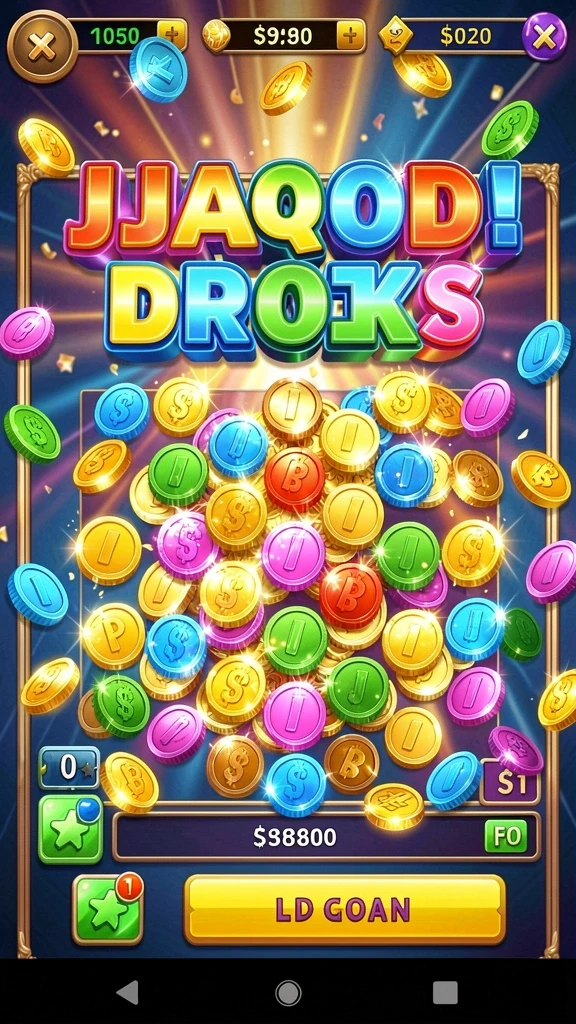The height and width of the screenshot is (1024, 576).
Task: Dismiss using the purple X button
Action: 544,37
